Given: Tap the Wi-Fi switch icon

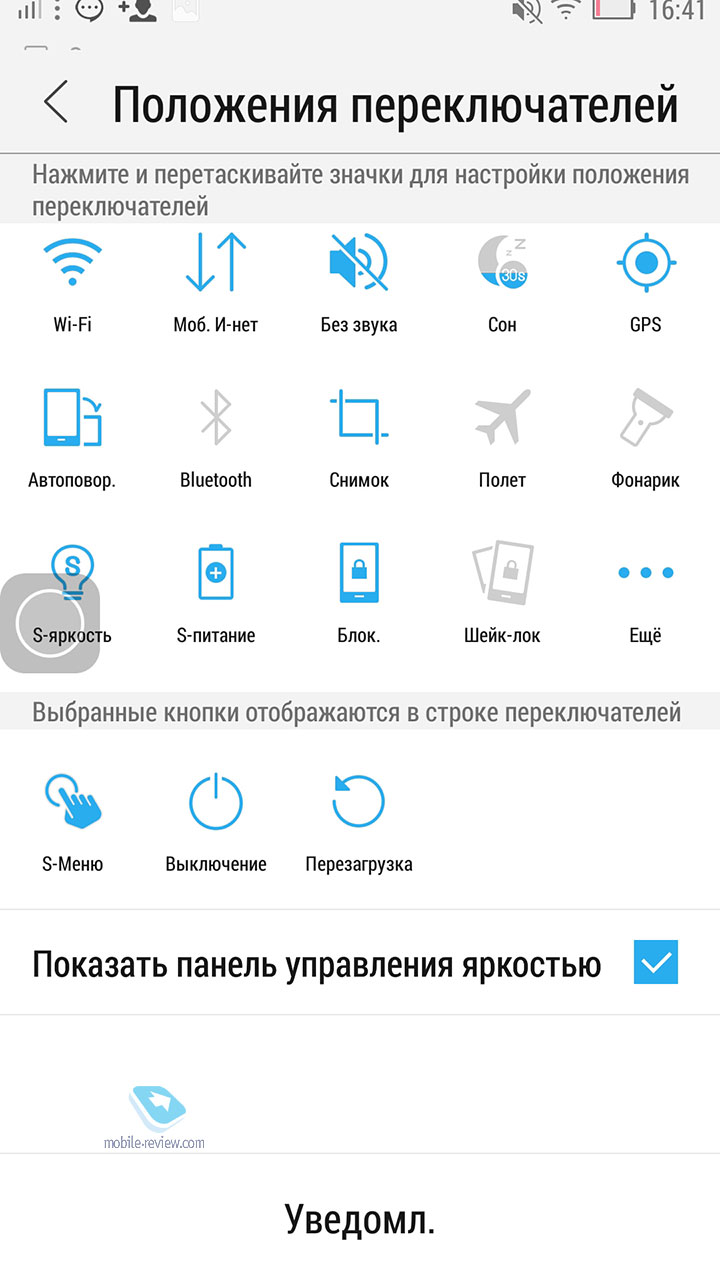Looking at the screenshot, I should point(72,264).
